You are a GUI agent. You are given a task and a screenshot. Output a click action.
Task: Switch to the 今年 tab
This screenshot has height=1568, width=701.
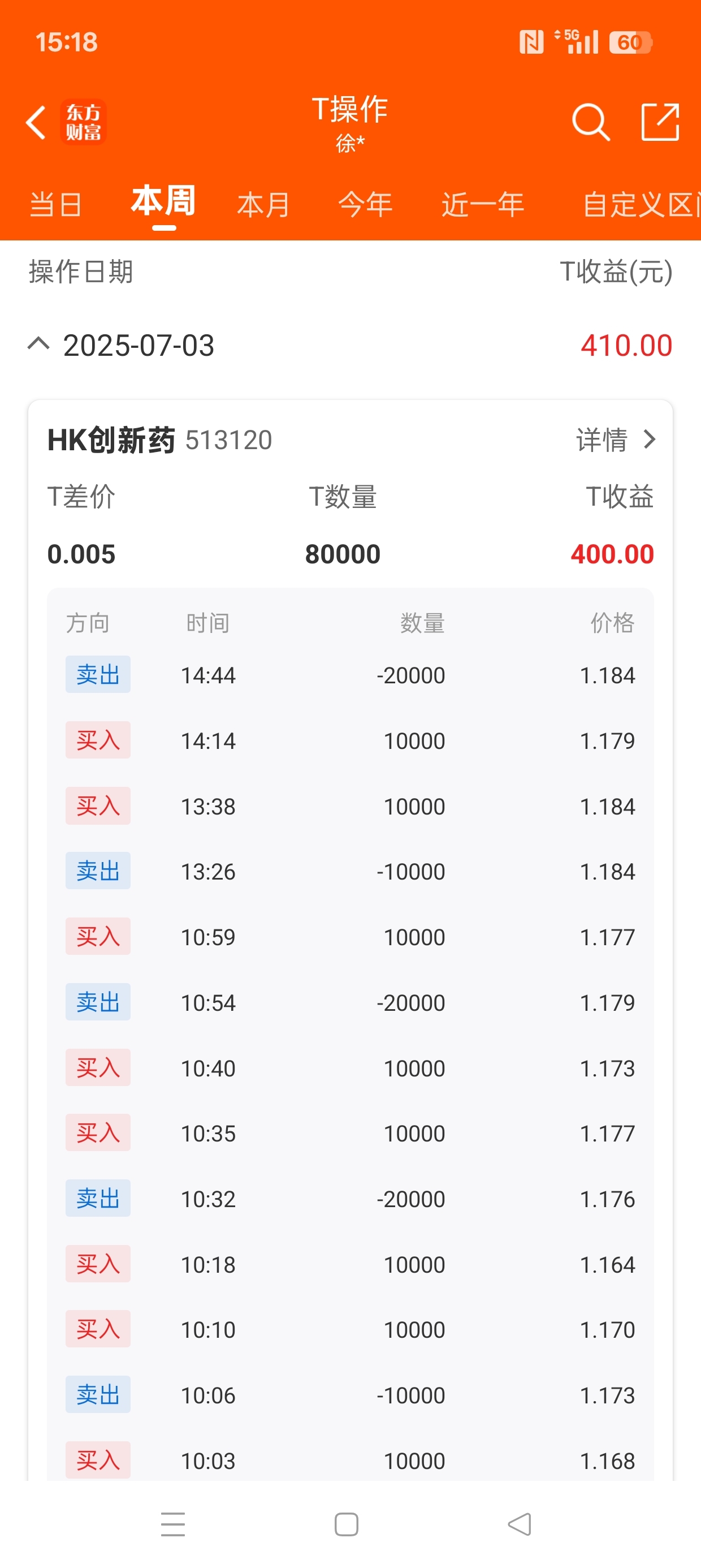(x=365, y=205)
